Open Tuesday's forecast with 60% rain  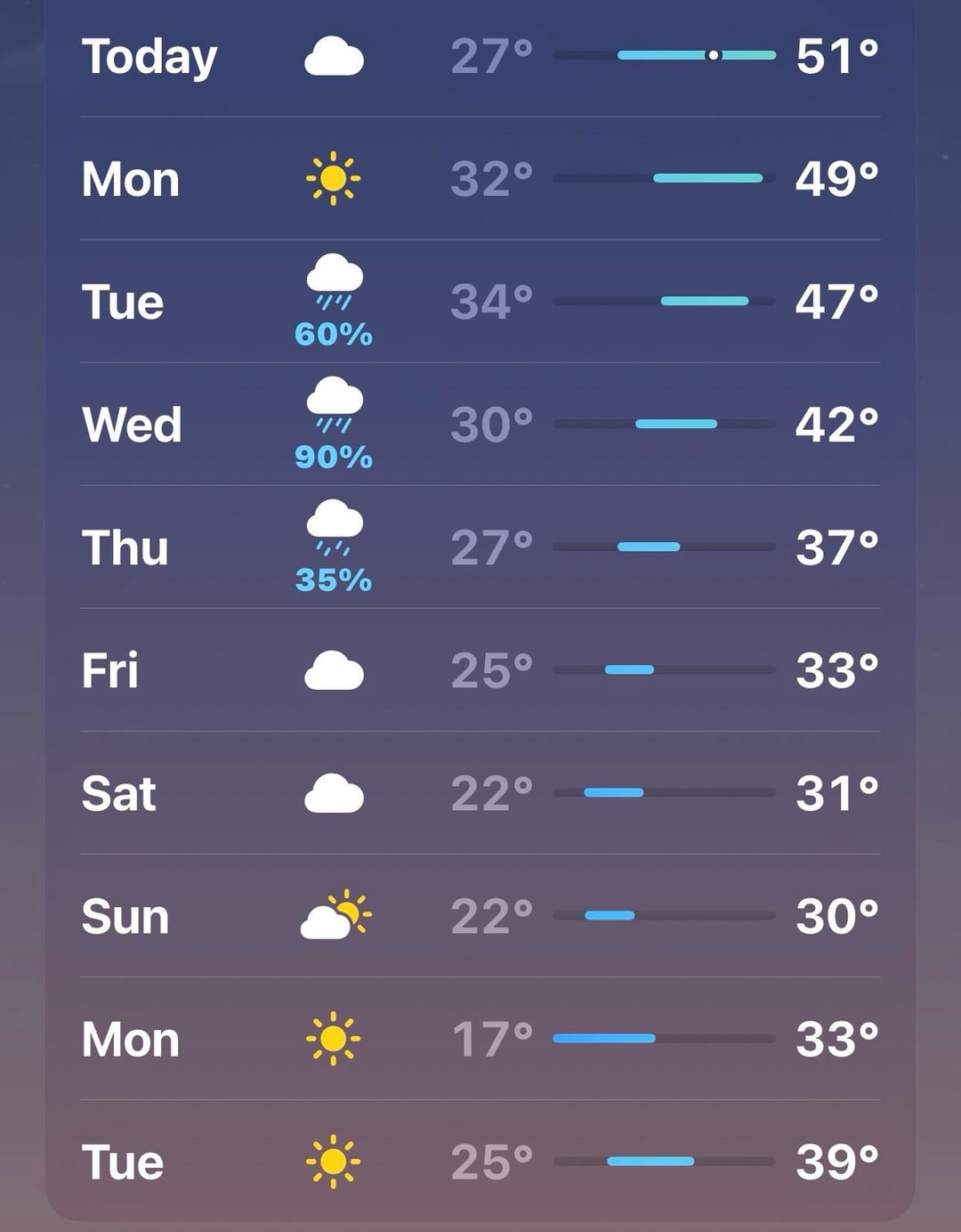click(x=480, y=302)
